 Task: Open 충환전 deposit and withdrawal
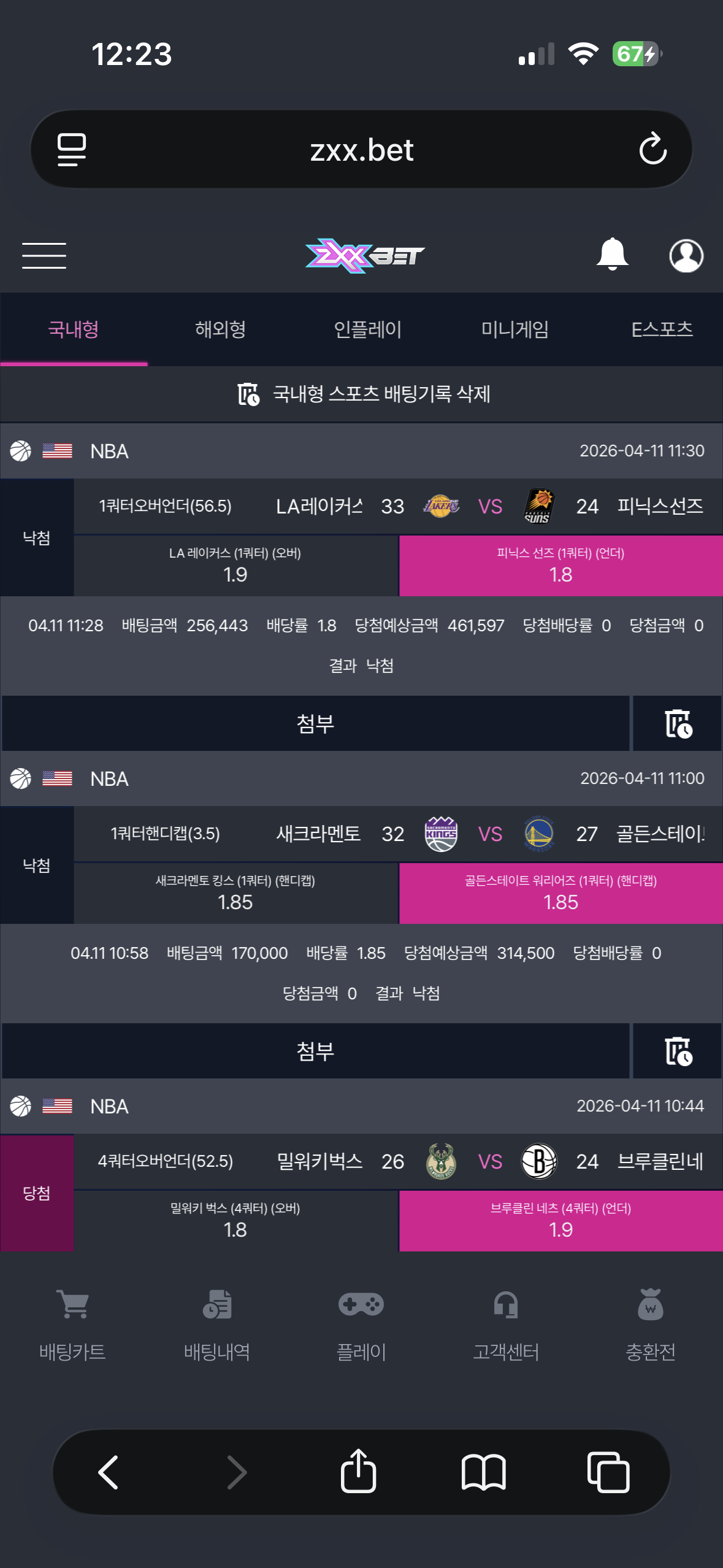(650, 1324)
